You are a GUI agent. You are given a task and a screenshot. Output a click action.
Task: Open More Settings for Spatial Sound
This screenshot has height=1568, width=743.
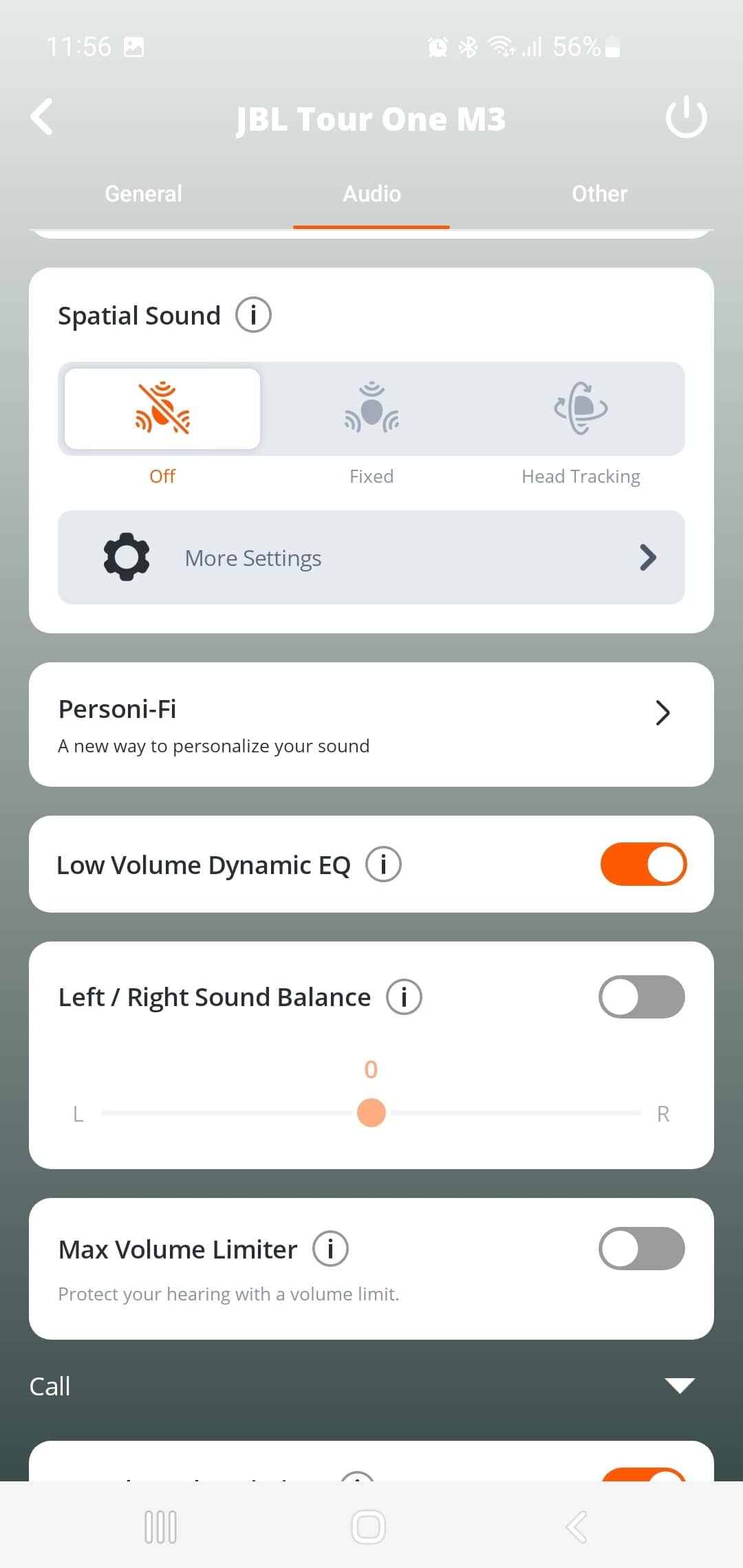(371, 558)
